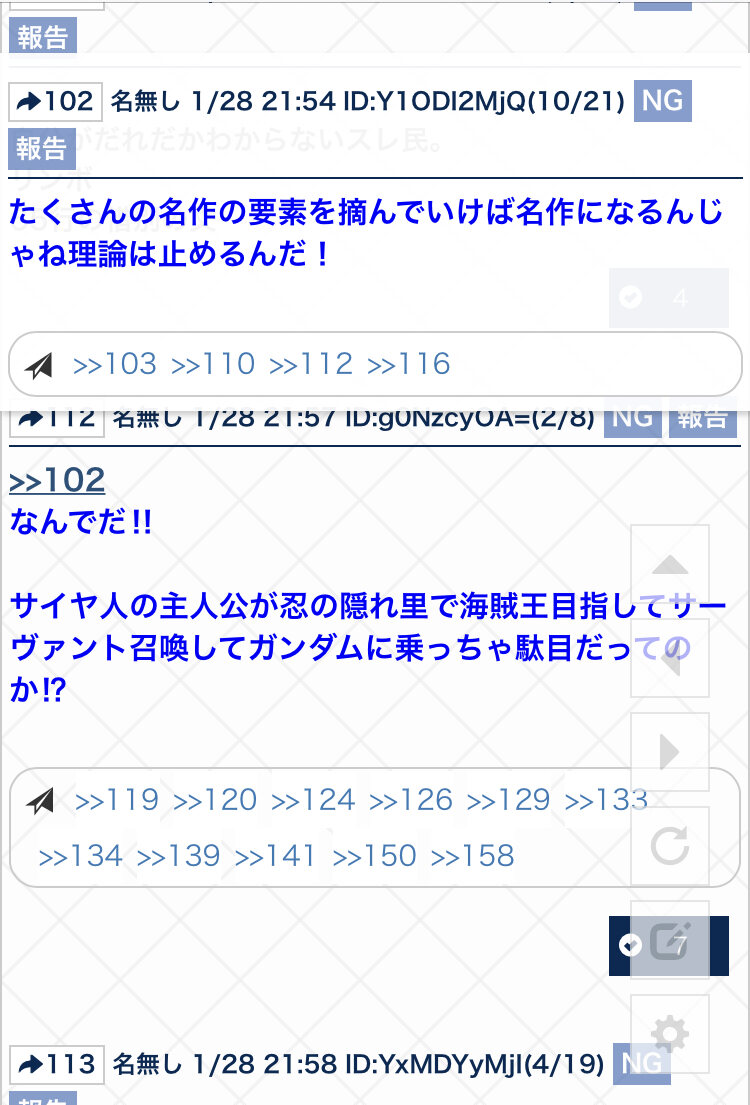750x1105 pixels.
Task: Open the reply link >>103
Action: pyautogui.click(x=115, y=364)
